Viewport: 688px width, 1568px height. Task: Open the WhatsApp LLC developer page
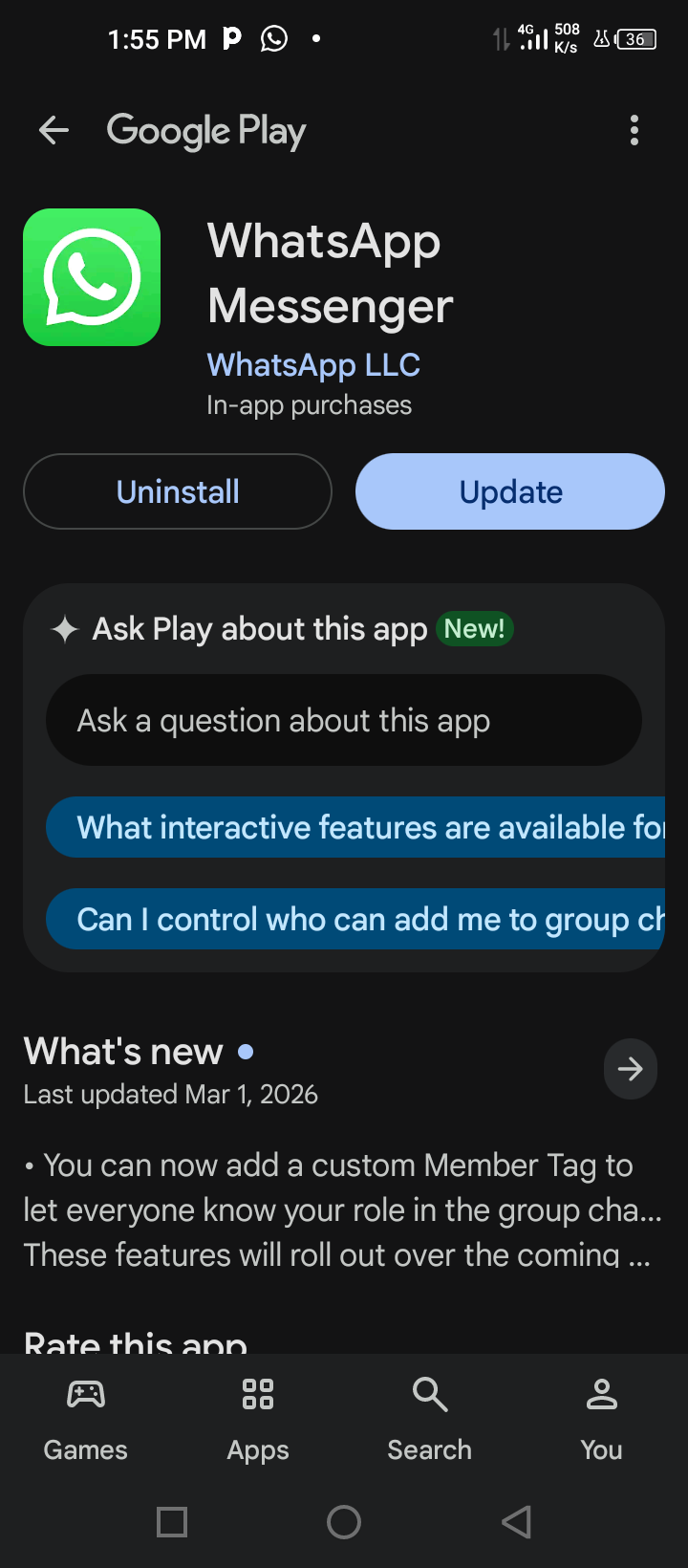coord(313,364)
